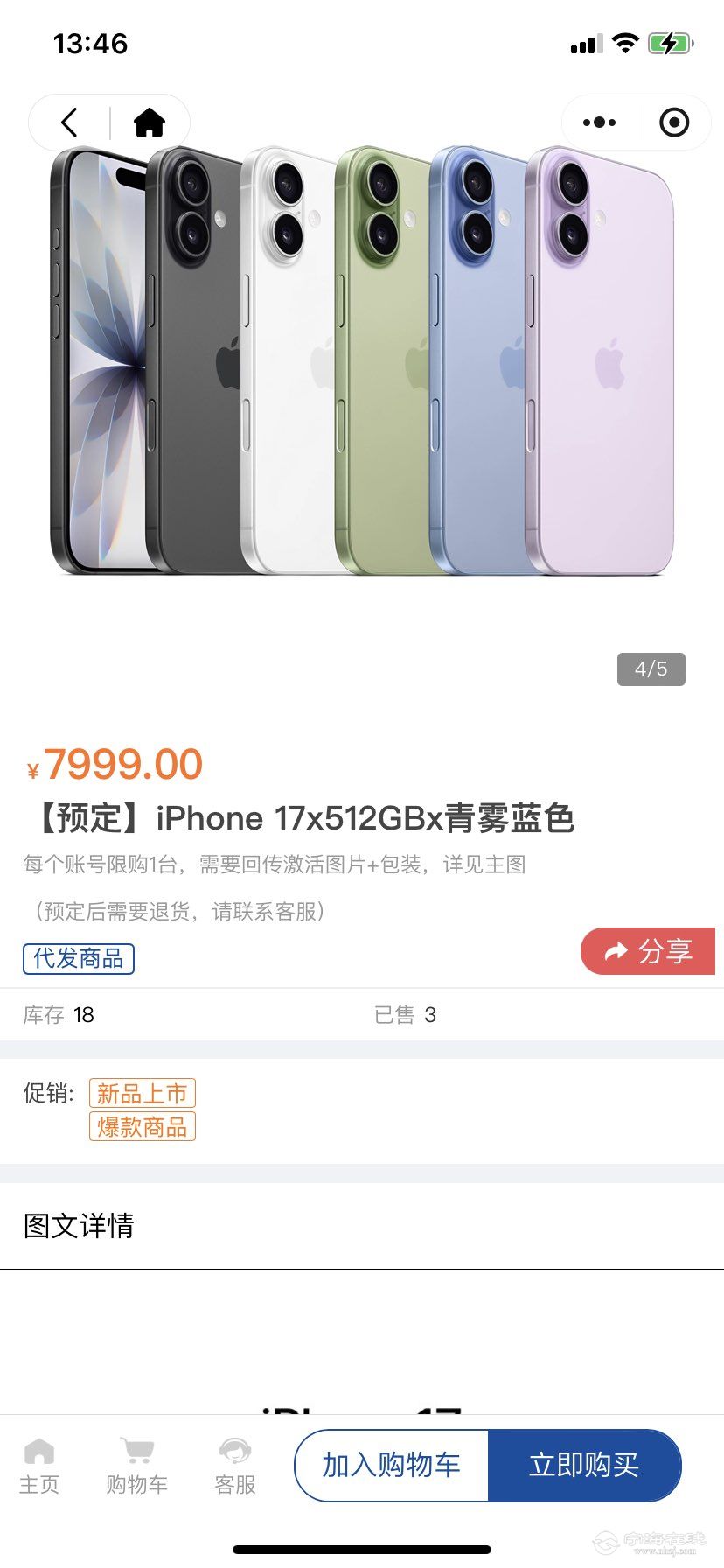Open the 购物车 tab
This screenshot has height=1568, width=724.
coord(136,1465)
